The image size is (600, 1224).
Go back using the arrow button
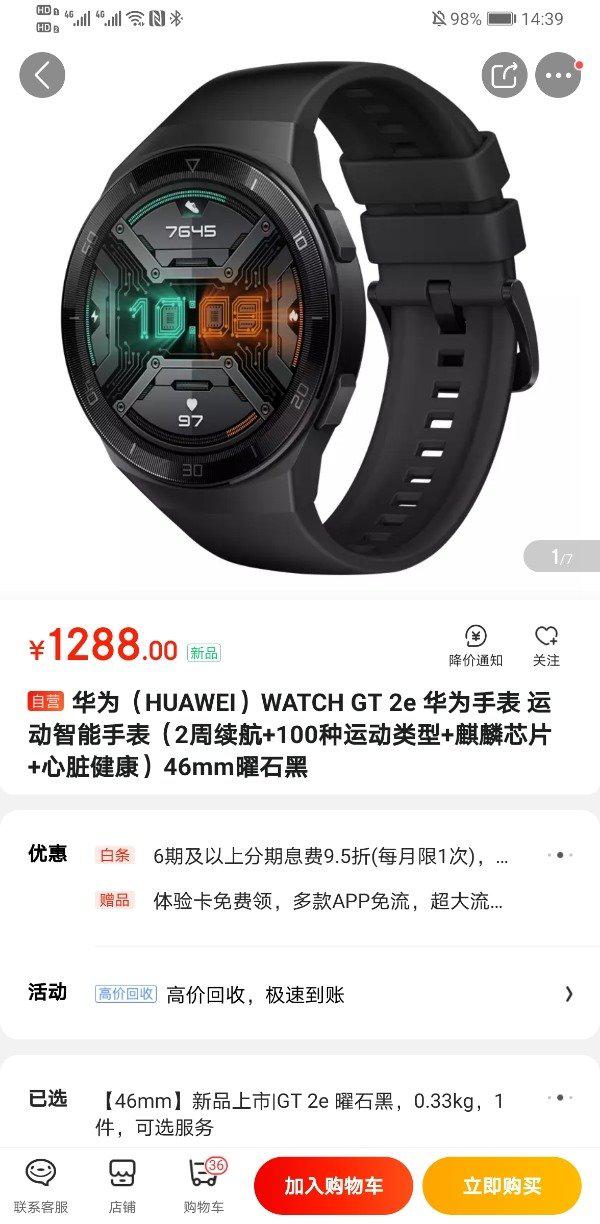42,75
